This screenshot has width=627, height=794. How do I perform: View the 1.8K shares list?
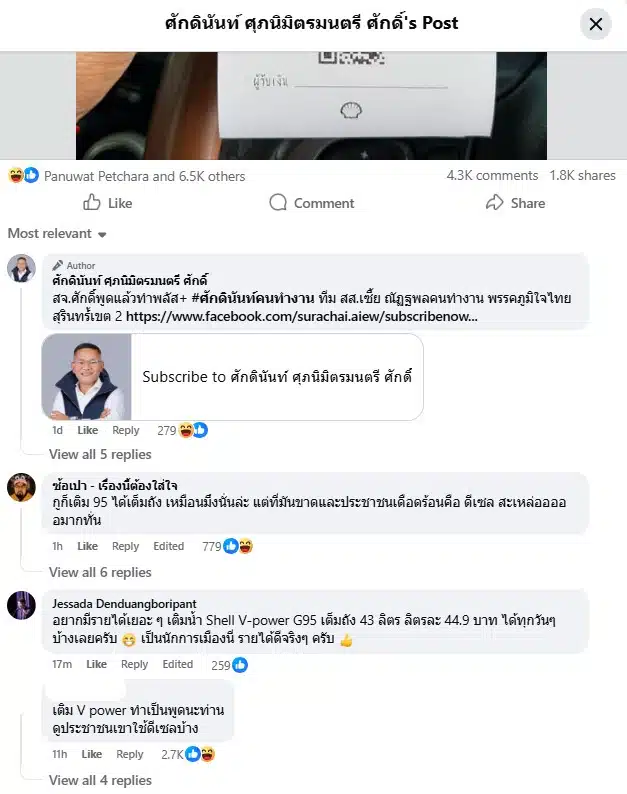(x=582, y=175)
